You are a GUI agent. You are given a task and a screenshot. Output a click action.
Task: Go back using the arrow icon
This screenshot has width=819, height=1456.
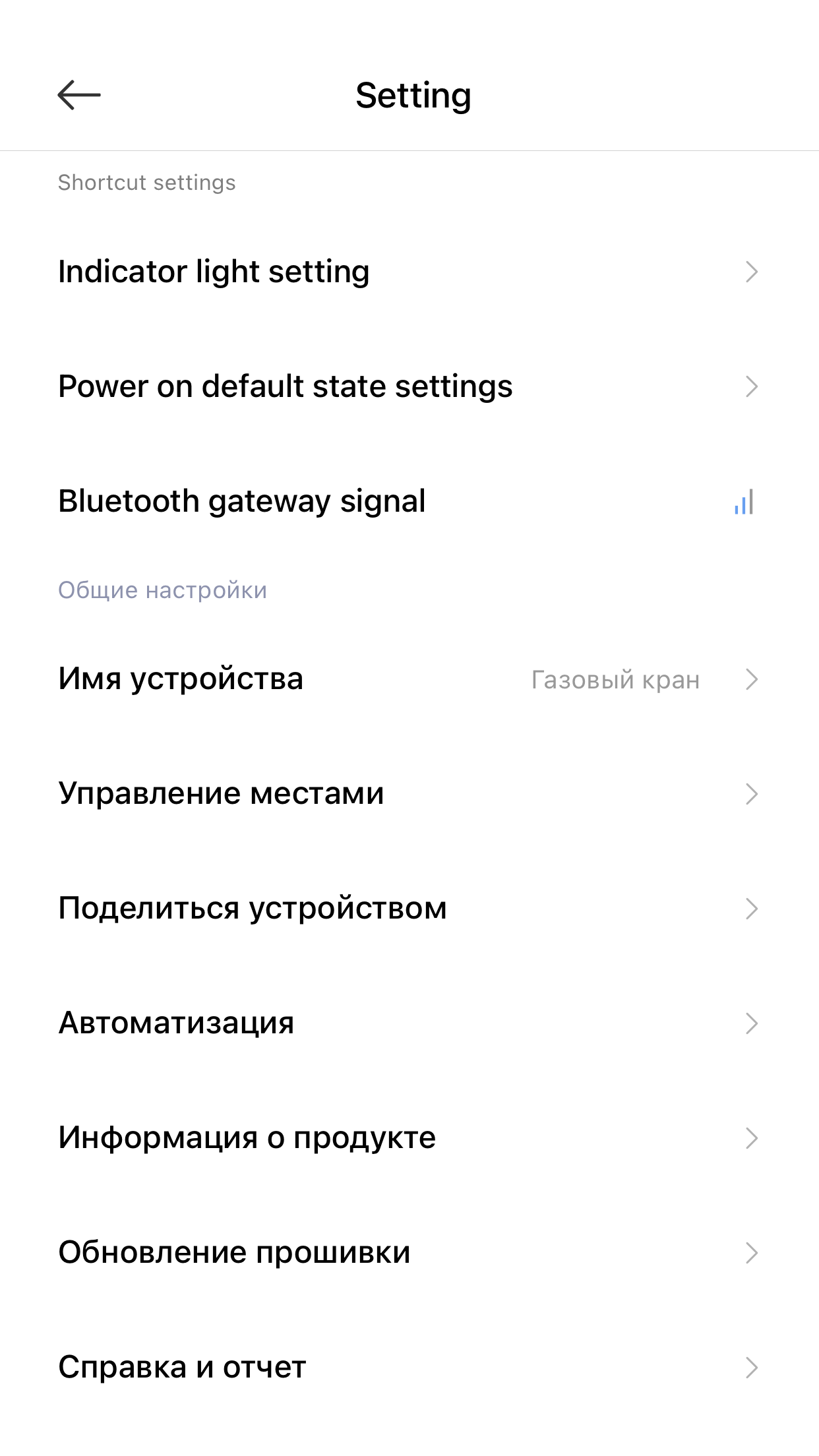click(79, 95)
